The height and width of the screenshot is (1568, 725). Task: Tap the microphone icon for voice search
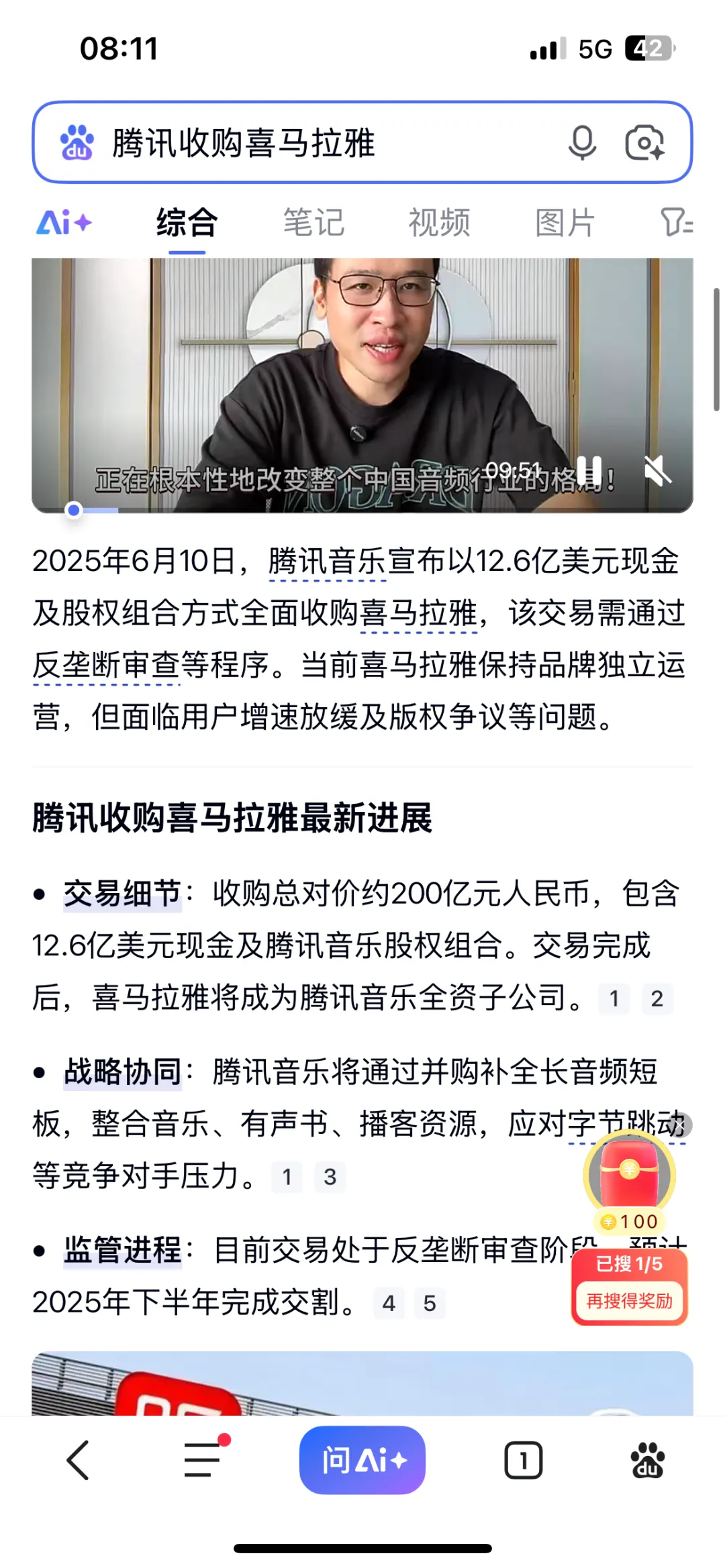tap(581, 143)
